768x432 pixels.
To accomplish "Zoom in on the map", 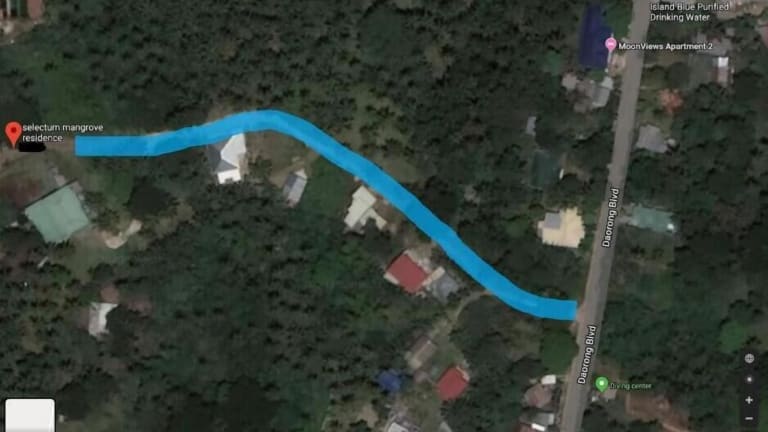I will pyautogui.click(x=749, y=400).
